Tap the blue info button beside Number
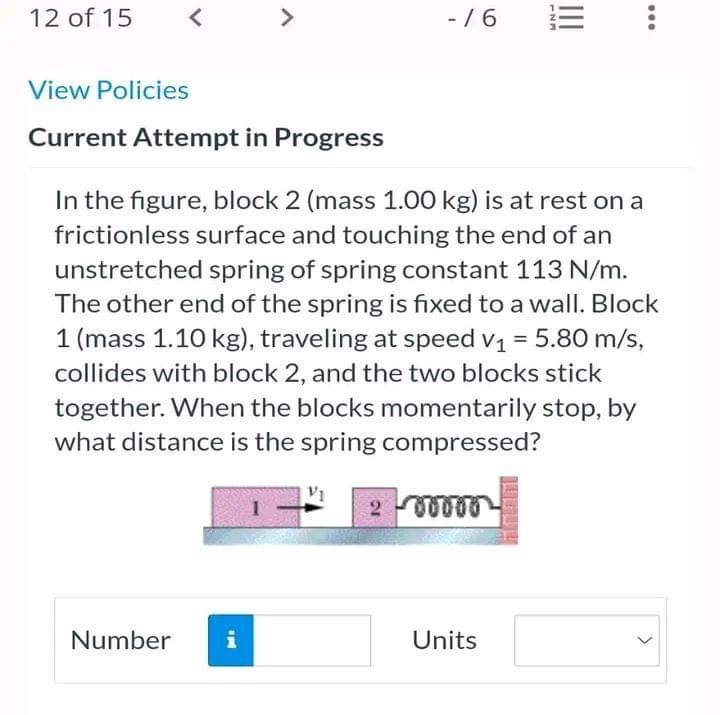The width and height of the screenshot is (720, 715). [x=230, y=640]
